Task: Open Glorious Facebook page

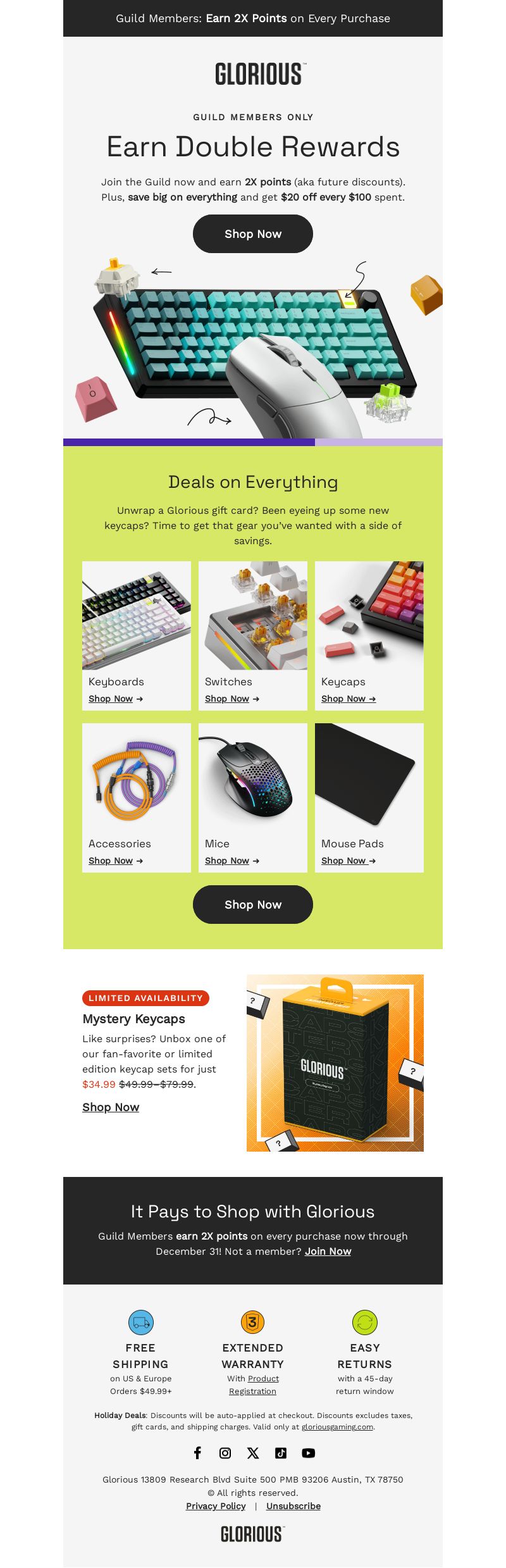Action: click(x=197, y=1453)
